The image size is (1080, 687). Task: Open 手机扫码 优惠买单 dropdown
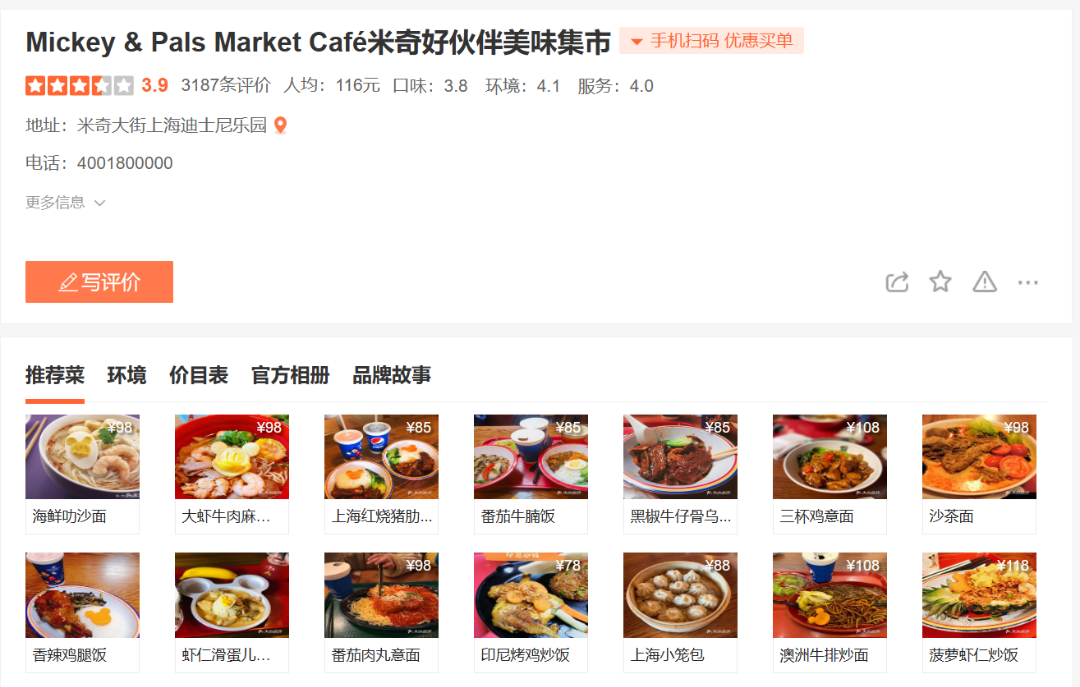[x=711, y=41]
